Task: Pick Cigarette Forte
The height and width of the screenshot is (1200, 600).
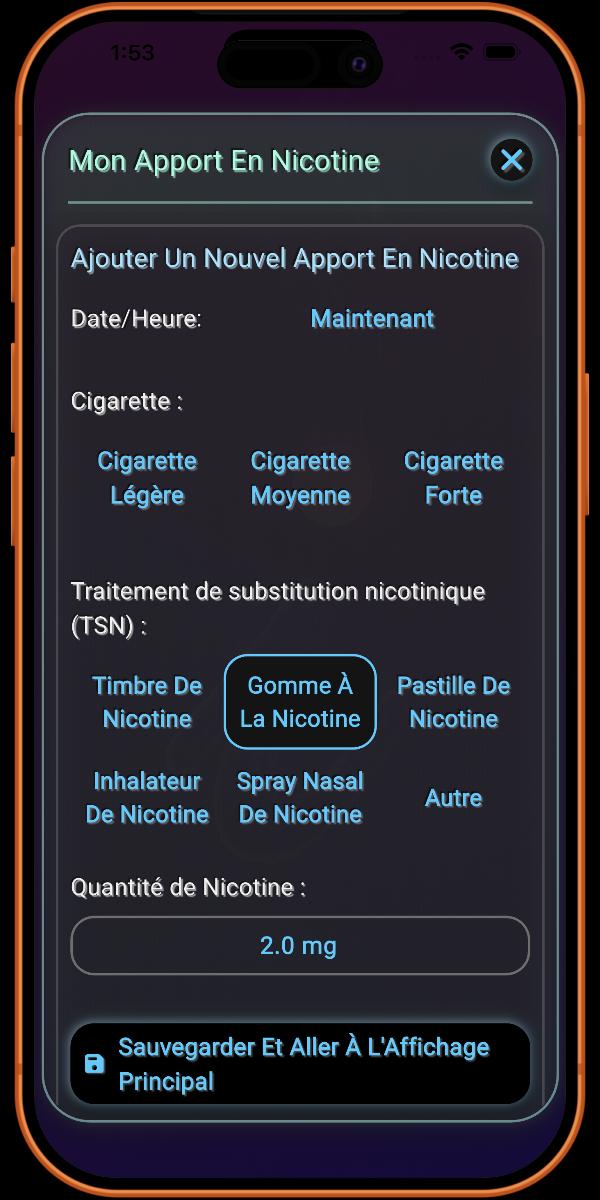Action: point(453,478)
